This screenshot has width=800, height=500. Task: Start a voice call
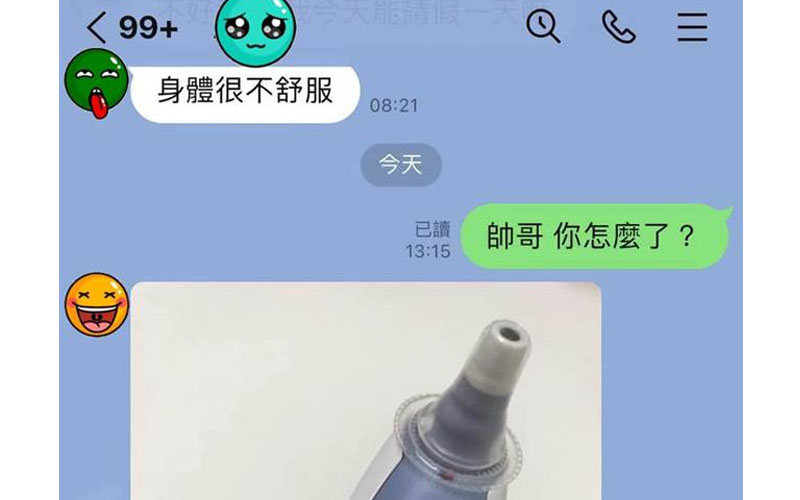coord(619,27)
